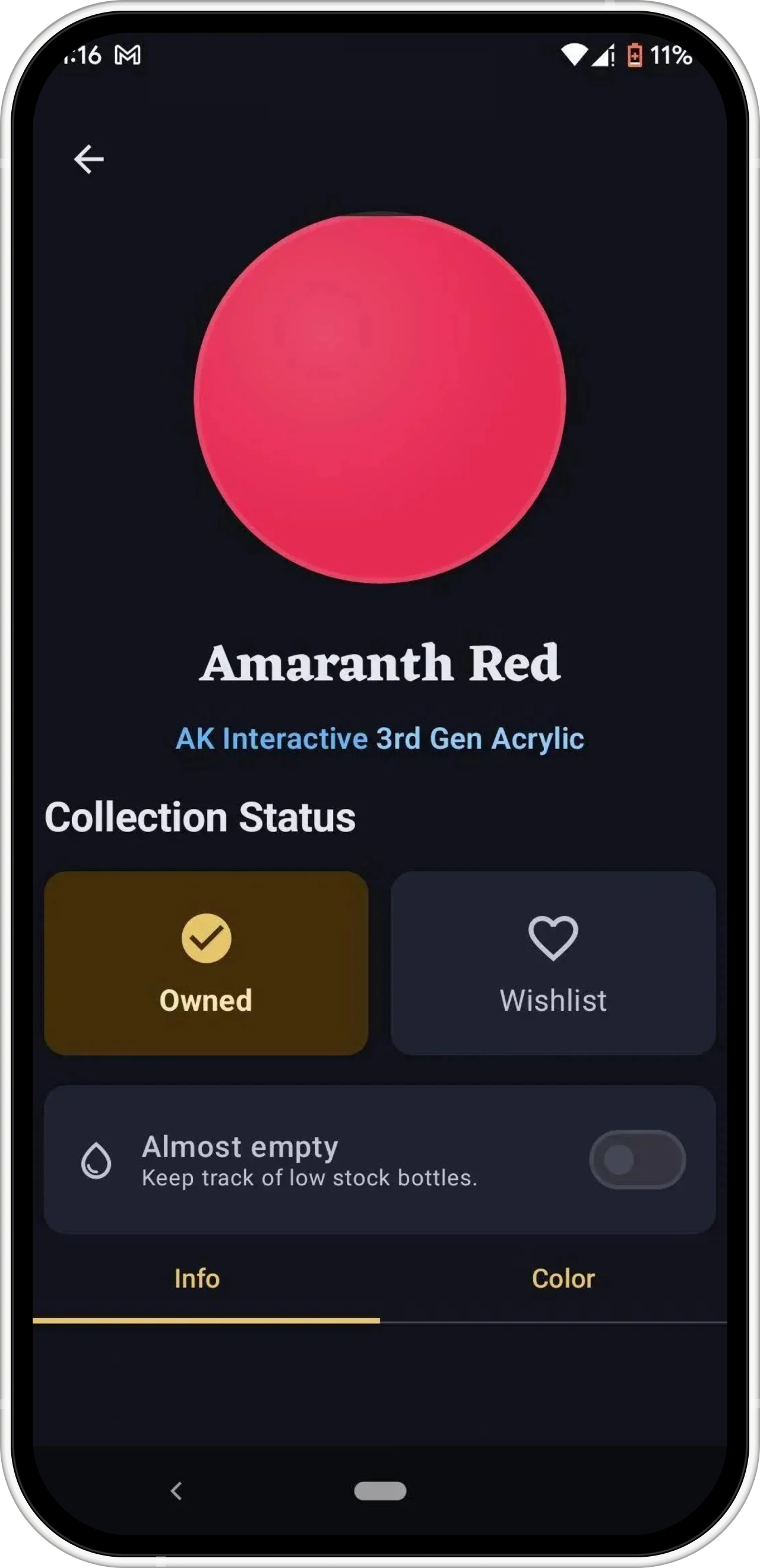Screen dimensions: 760x1568
Task: Add Amaranth Red to Wishlist
Action: (552, 963)
